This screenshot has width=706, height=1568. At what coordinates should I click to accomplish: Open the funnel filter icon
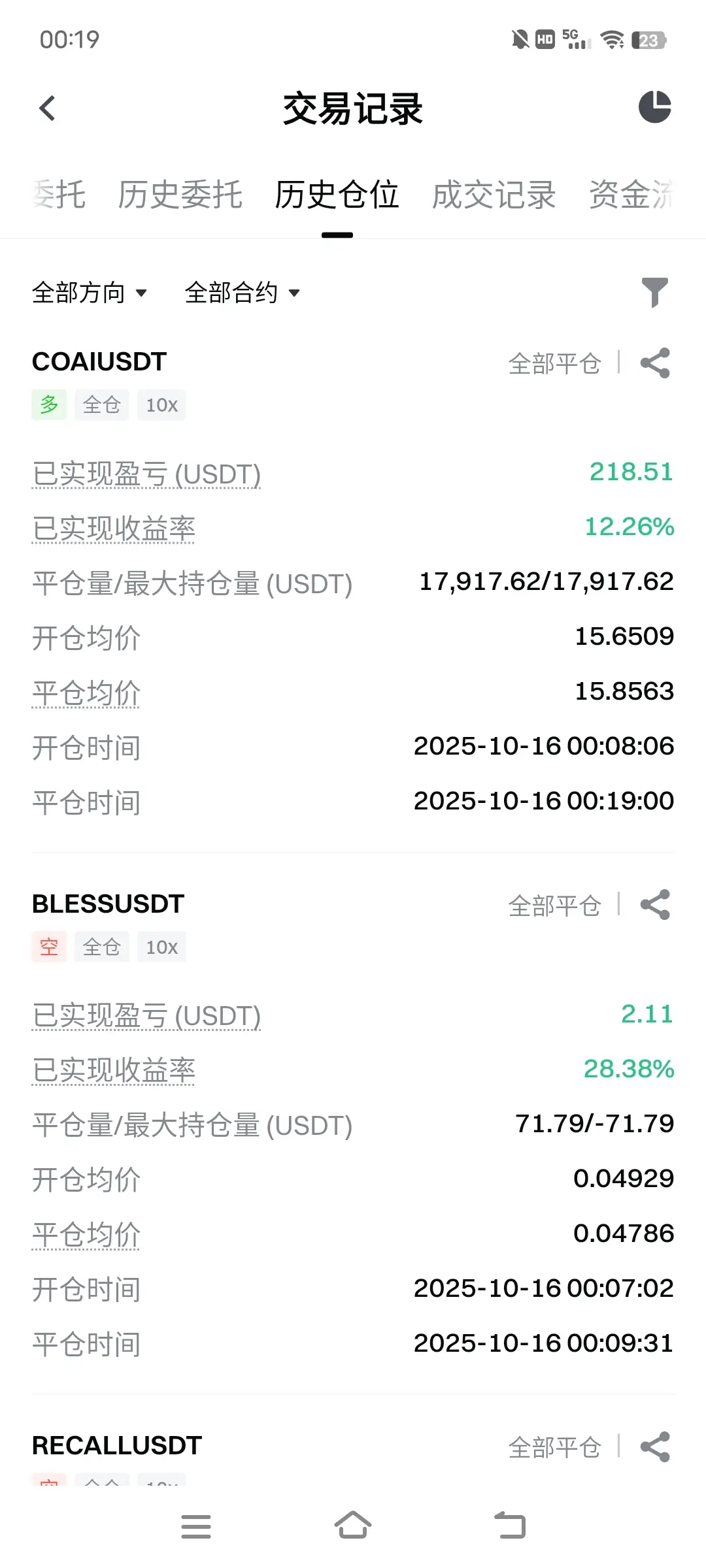pos(655,292)
